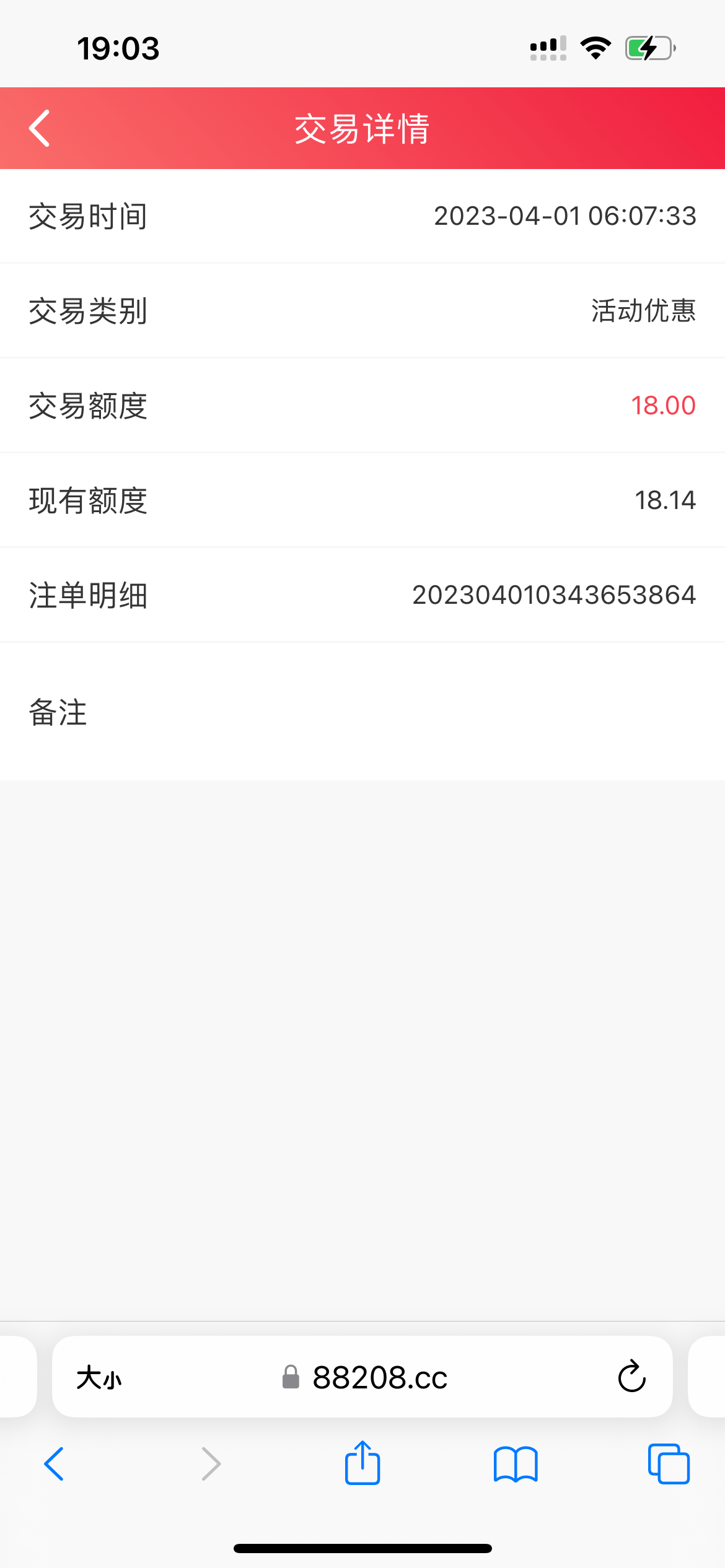Show all open Safari tabs
This screenshot has width=725, height=1568.
tap(669, 1464)
